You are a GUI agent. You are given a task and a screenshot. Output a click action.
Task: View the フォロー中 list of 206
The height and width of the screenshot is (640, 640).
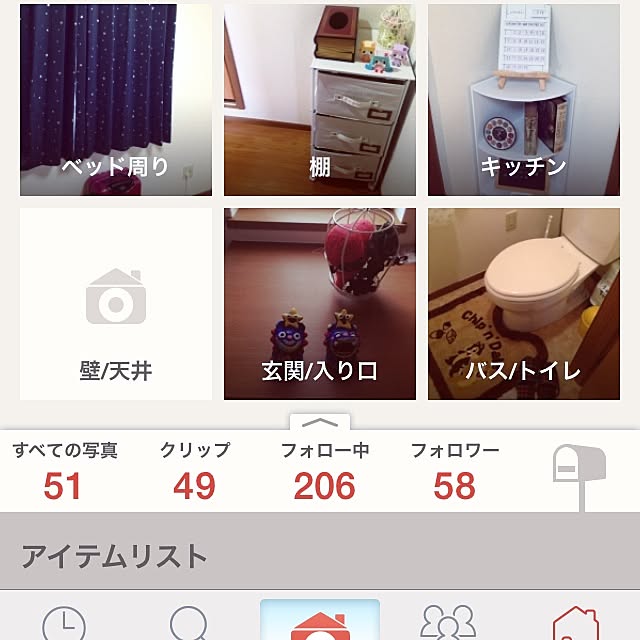click(x=324, y=471)
